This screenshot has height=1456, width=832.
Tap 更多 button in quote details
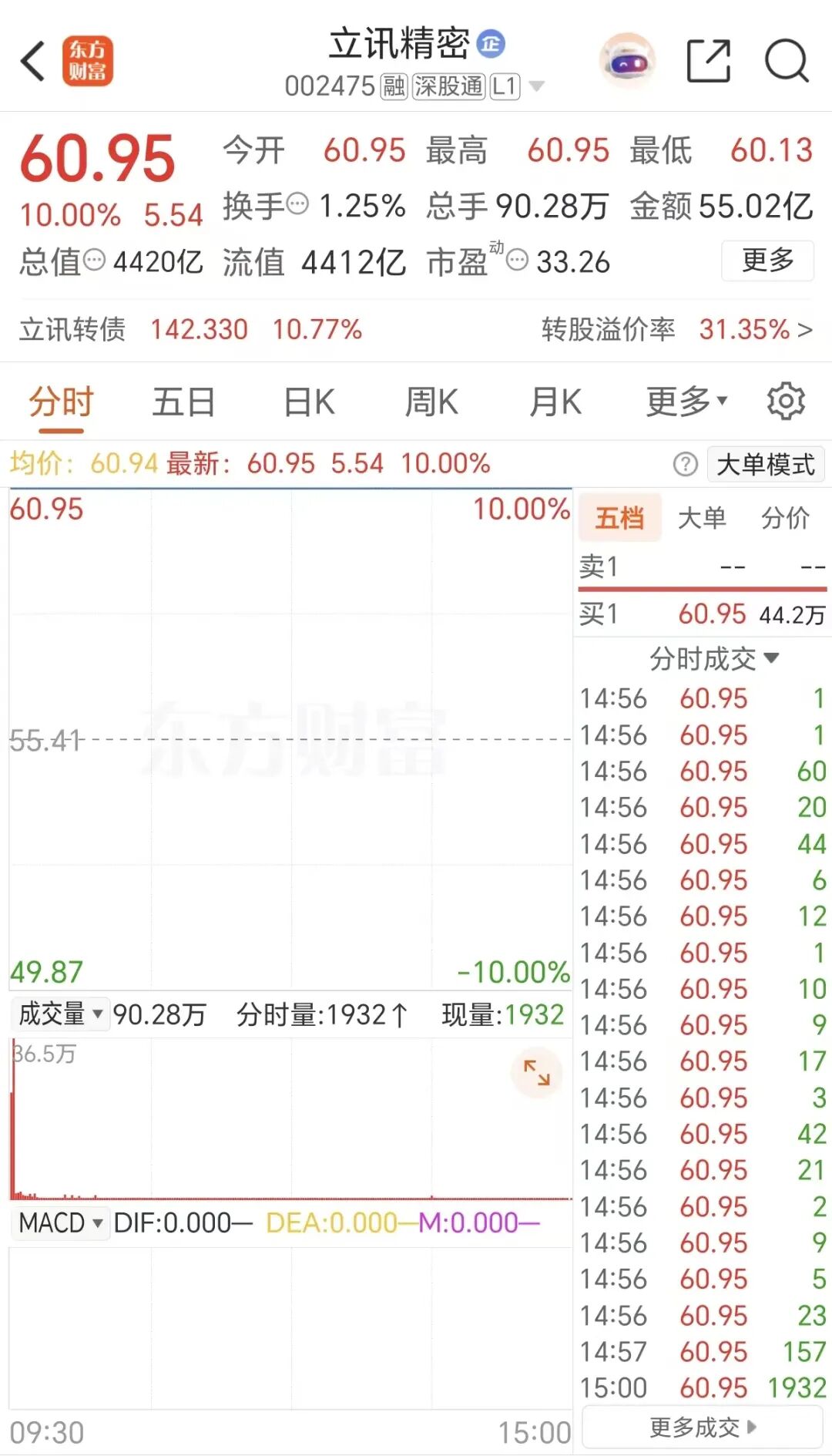pos(767,261)
